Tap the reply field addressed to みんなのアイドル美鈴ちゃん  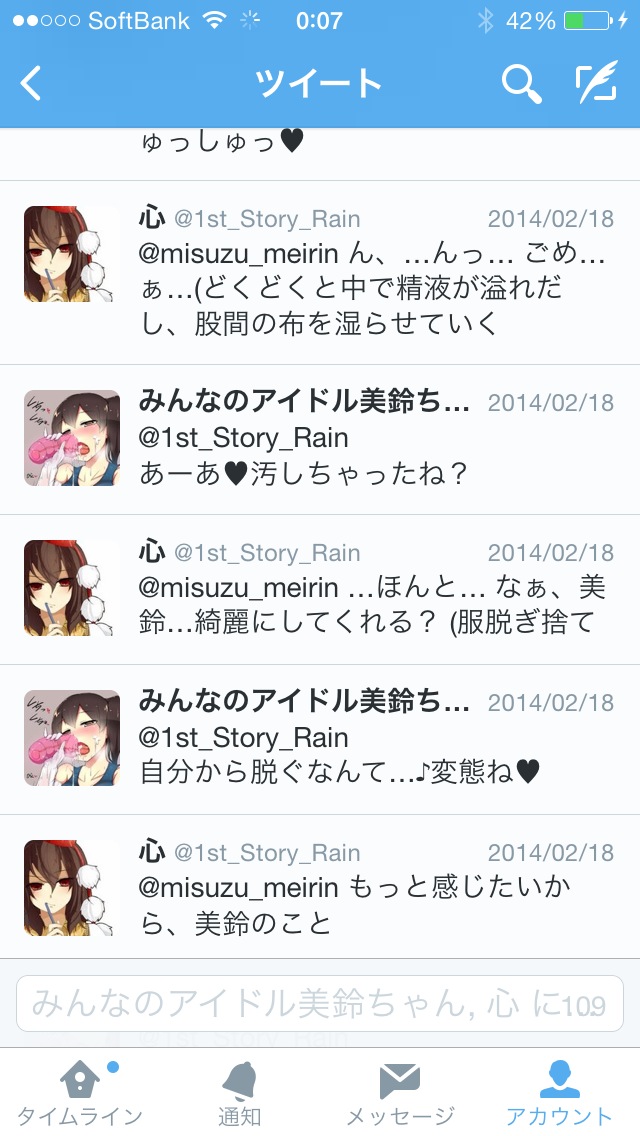pos(320,1003)
